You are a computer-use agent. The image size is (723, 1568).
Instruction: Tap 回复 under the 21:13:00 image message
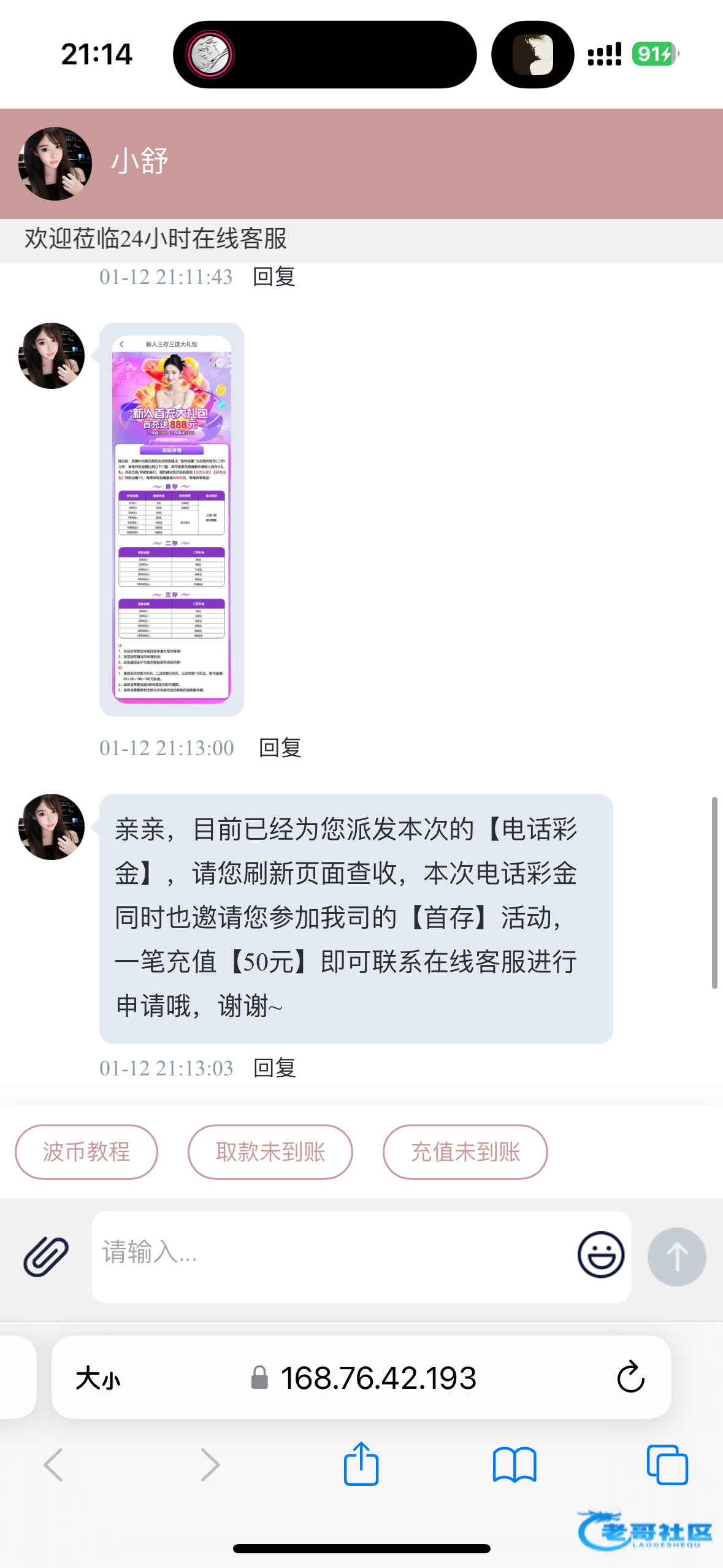pyautogui.click(x=280, y=748)
